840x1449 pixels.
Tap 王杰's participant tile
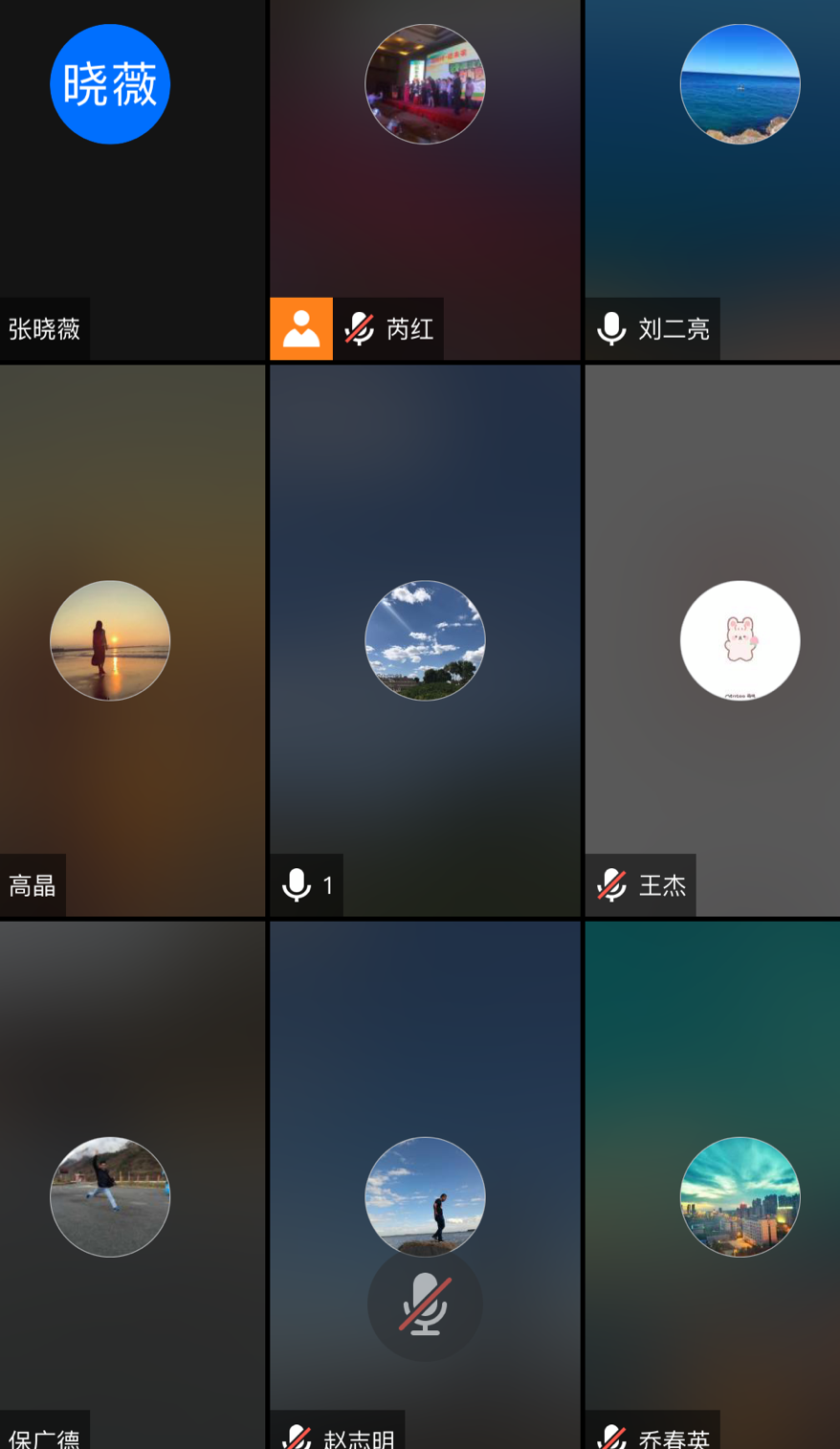pyautogui.click(x=712, y=640)
